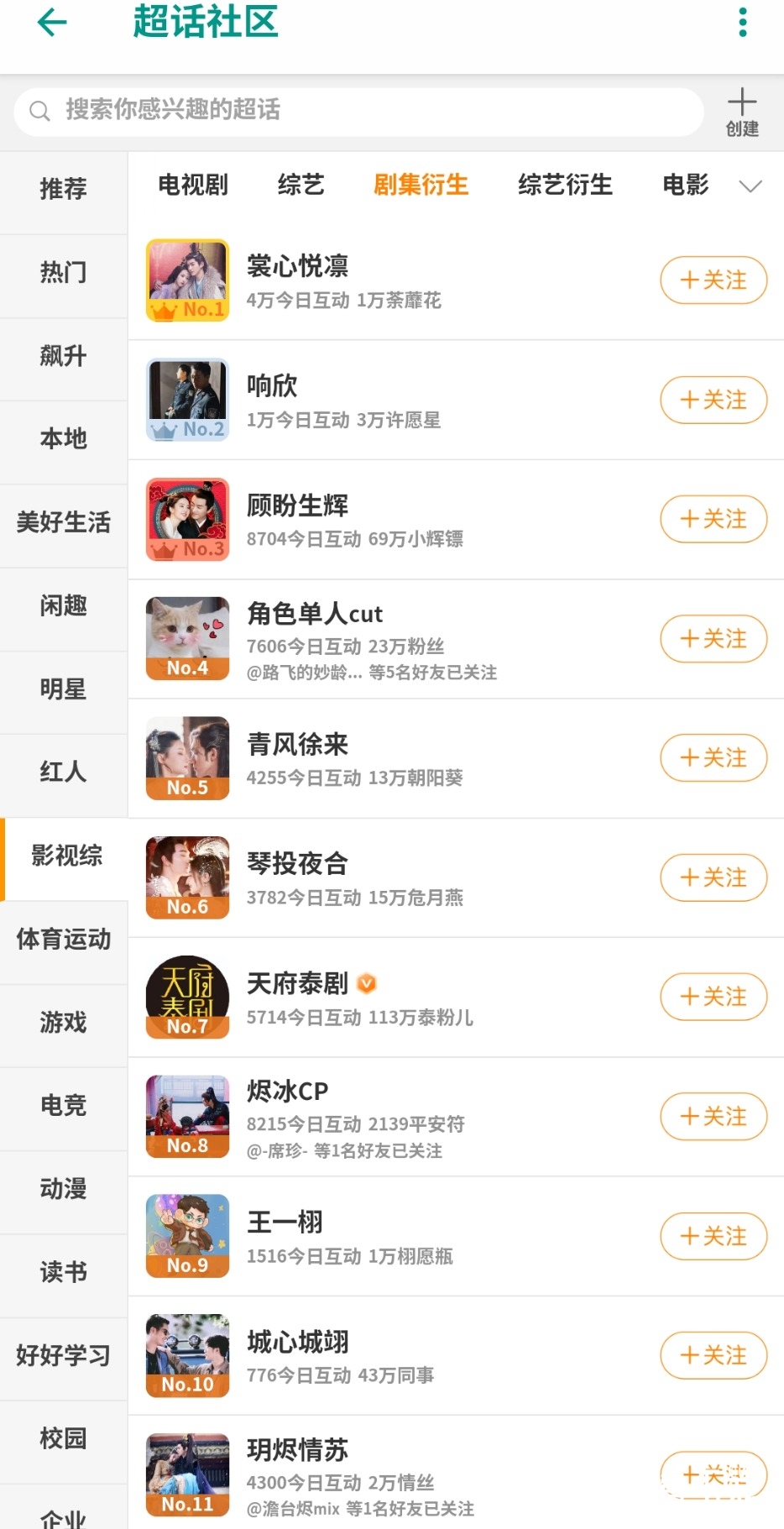The height and width of the screenshot is (1529, 784).
Task: Follow the 裳心悦凛 super topic
Action: click(713, 280)
